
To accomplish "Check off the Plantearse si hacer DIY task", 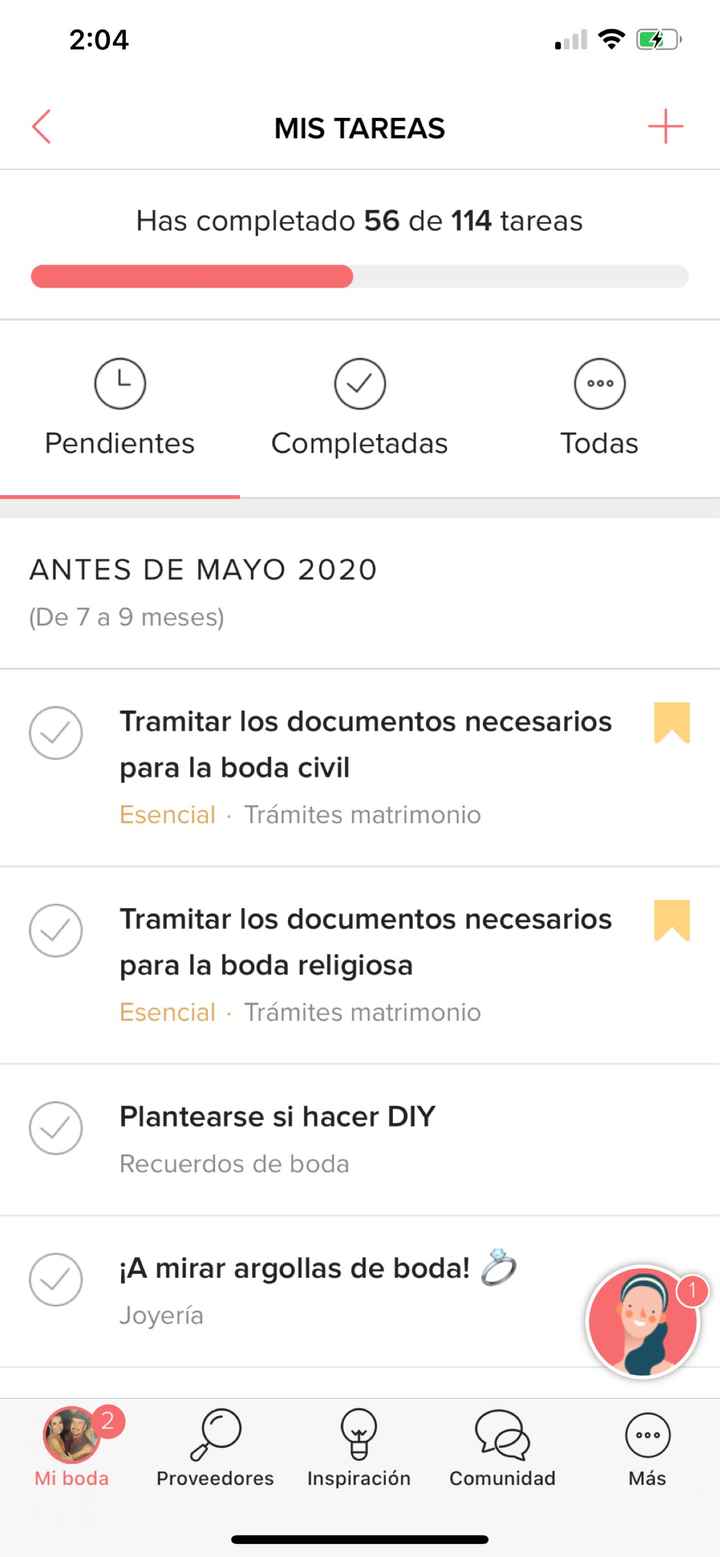I will click(x=56, y=1128).
